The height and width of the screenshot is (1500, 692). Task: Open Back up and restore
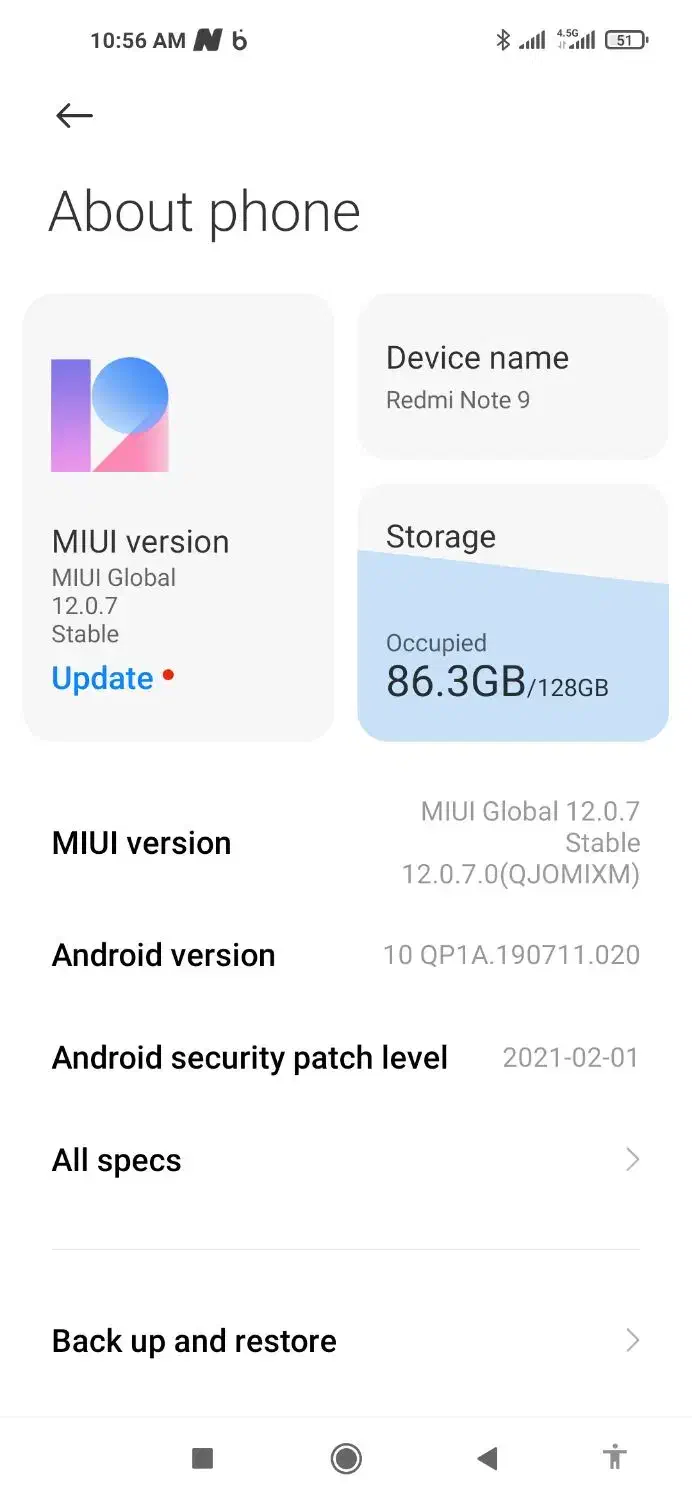coord(345,1341)
